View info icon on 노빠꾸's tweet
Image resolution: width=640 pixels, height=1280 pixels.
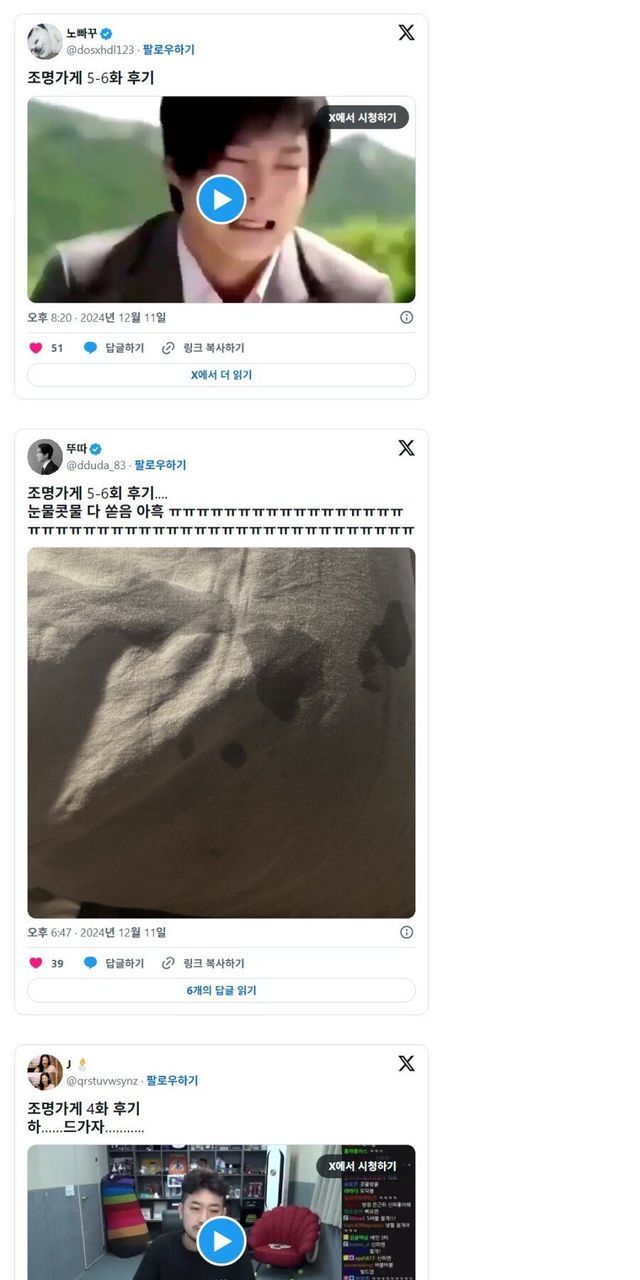pos(406,317)
